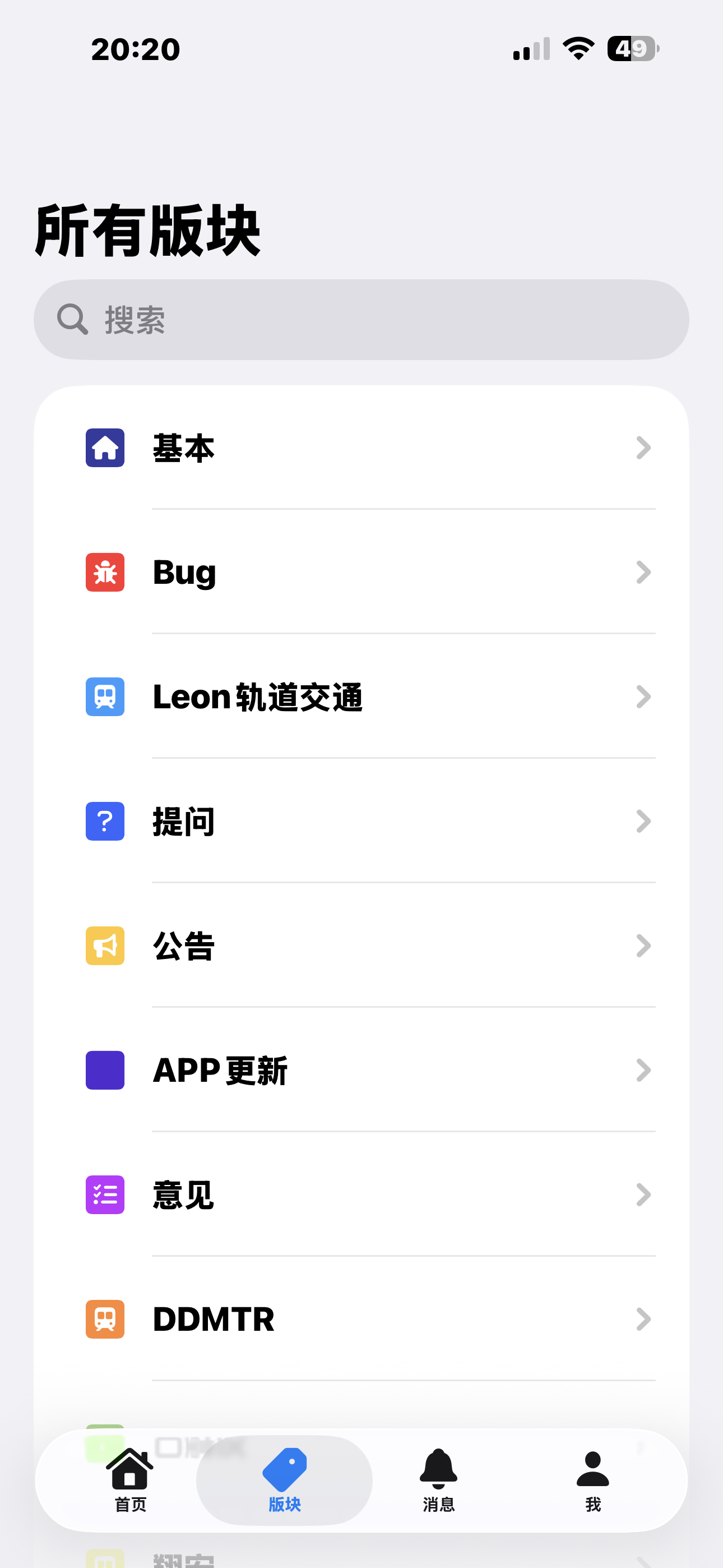This screenshot has width=723, height=1568.
Task: Click the orange DDMTR train icon
Action: pos(105,1319)
